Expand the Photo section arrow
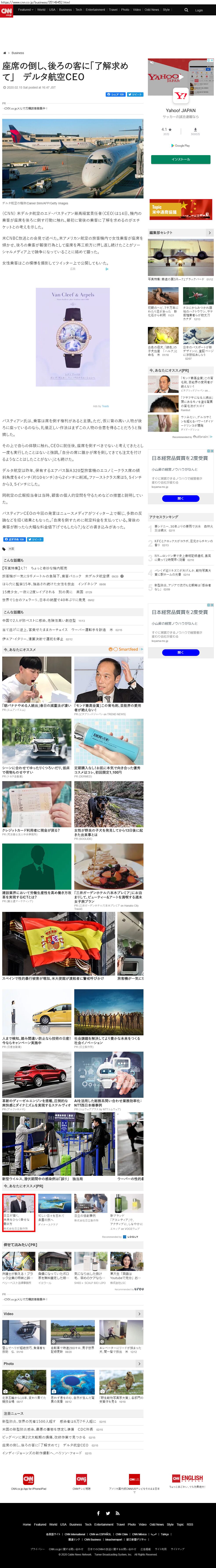Screen dimensions: 216x1568 coord(139,1363)
